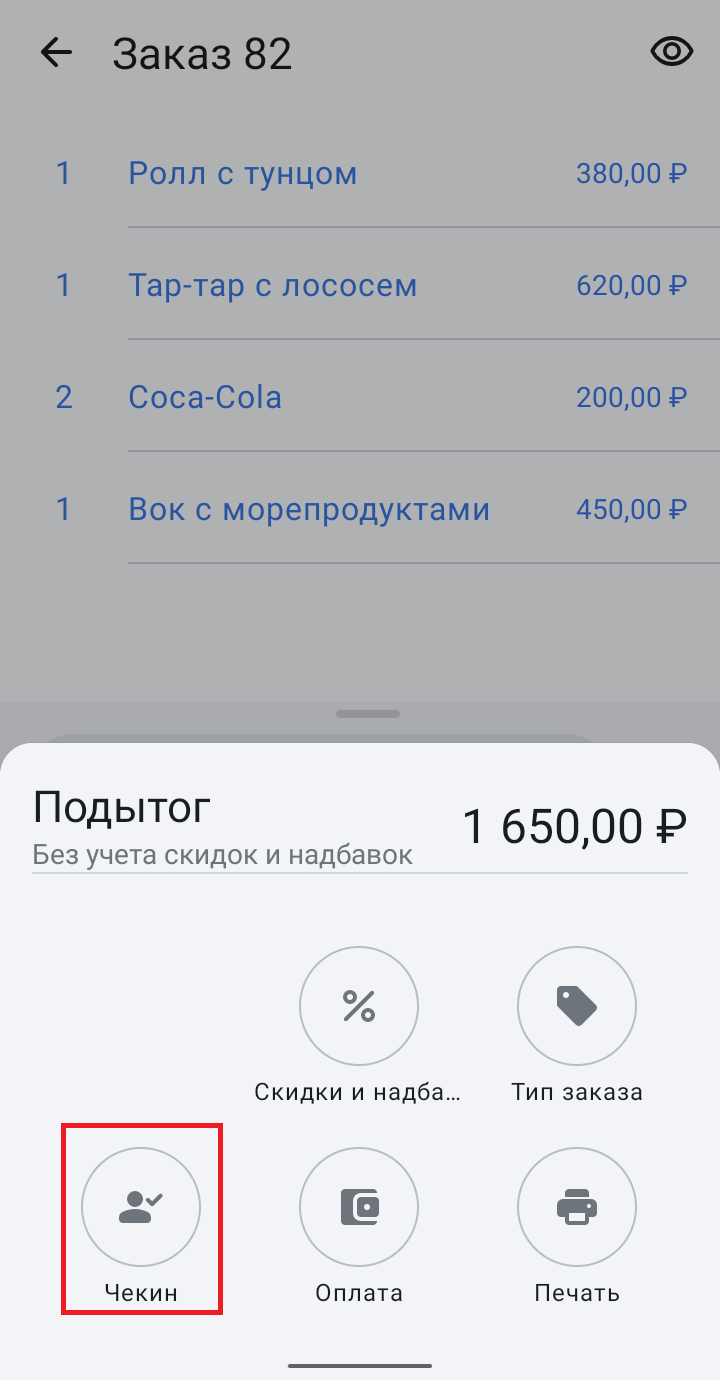The width and height of the screenshot is (720, 1380).
Task: Tap the bottom sheet drag handle
Action: [x=368, y=715]
